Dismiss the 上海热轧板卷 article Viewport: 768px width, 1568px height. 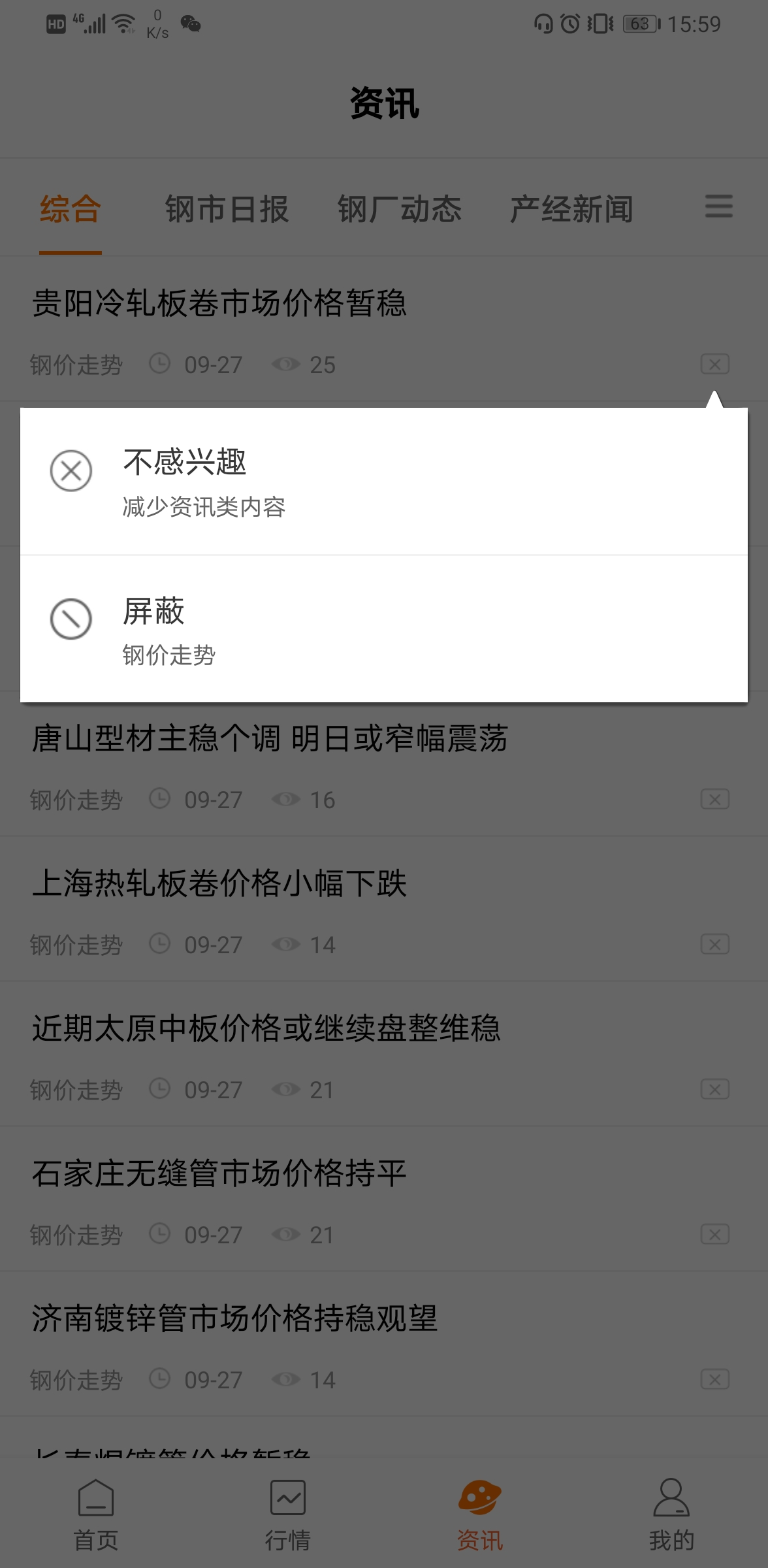click(715, 944)
